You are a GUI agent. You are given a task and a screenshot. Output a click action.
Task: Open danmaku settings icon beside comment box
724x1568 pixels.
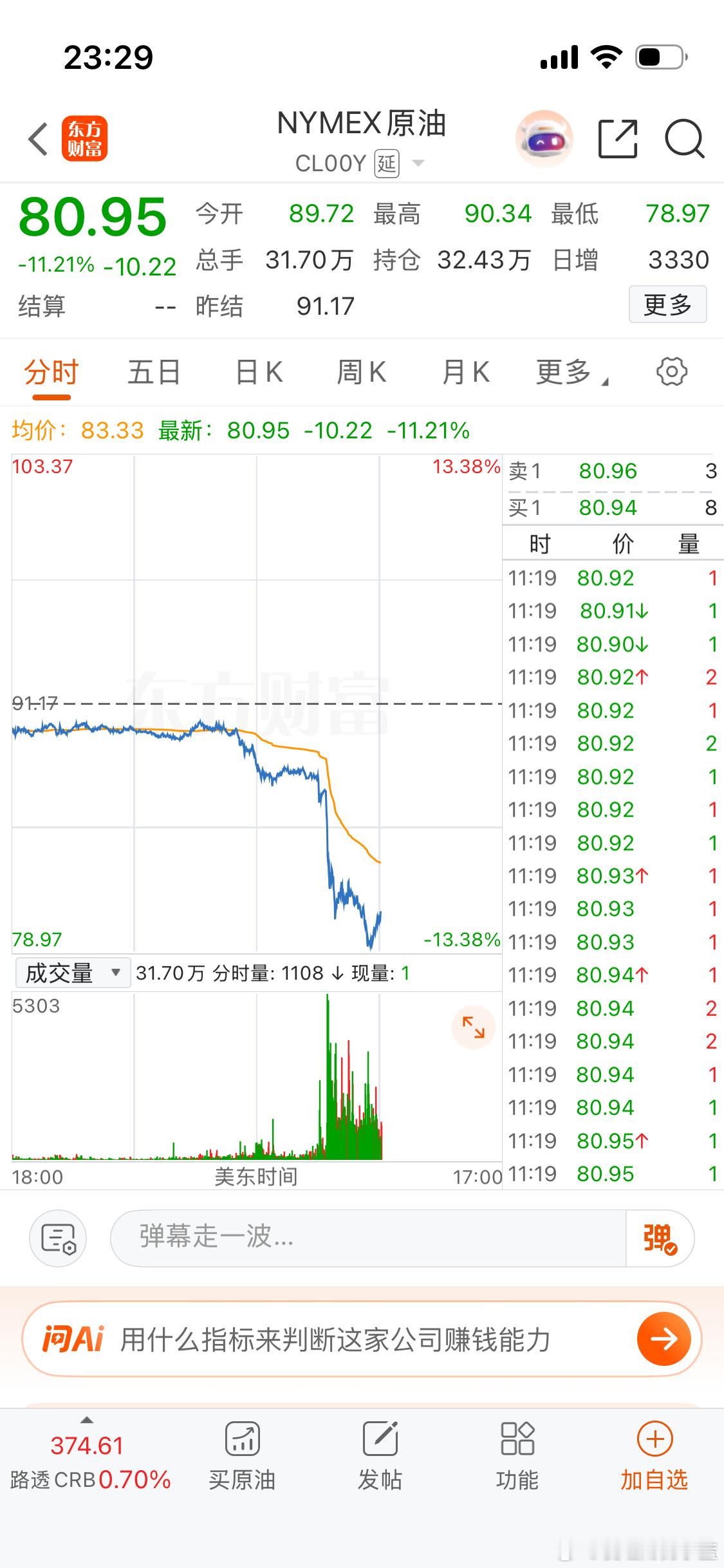pyautogui.click(x=58, y=1238)
